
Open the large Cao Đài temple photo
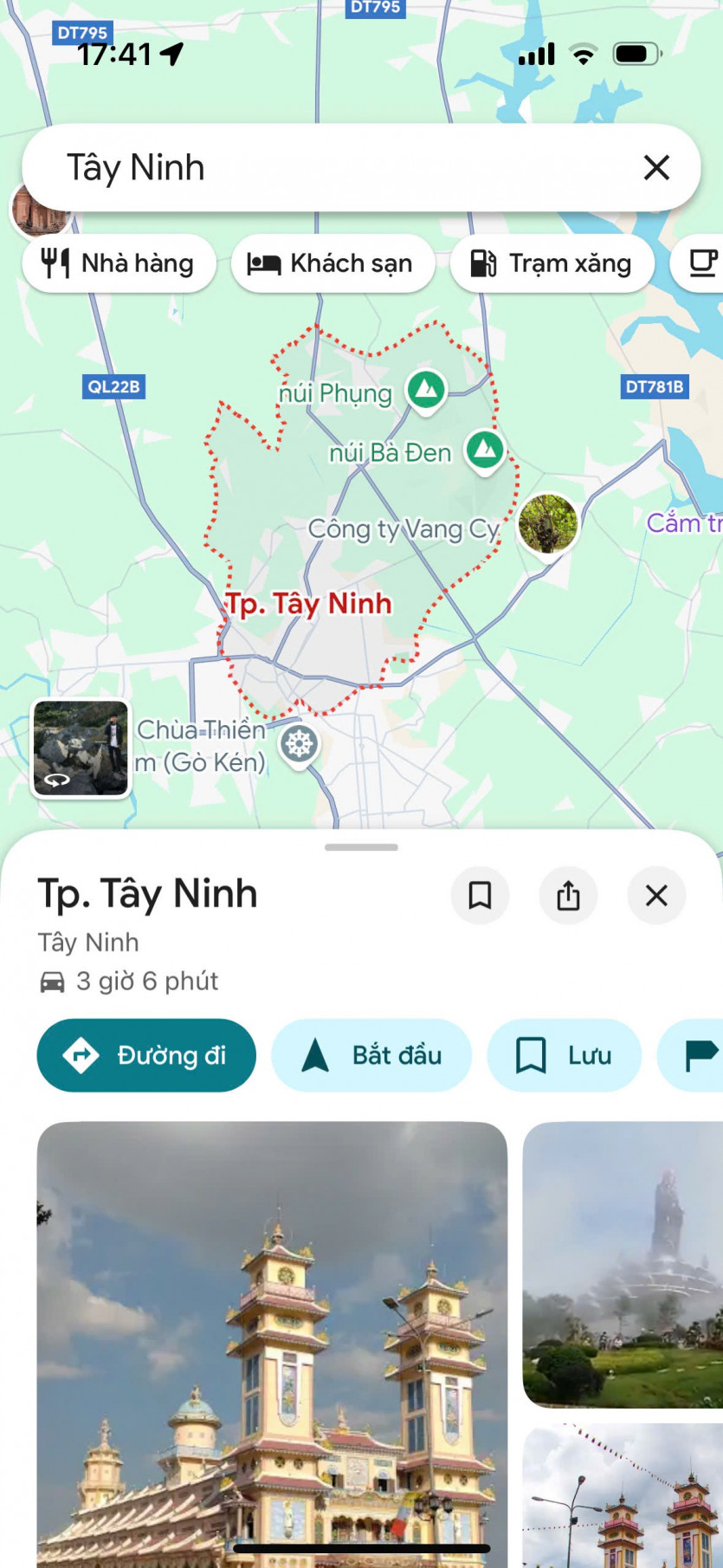point(272,1343)
